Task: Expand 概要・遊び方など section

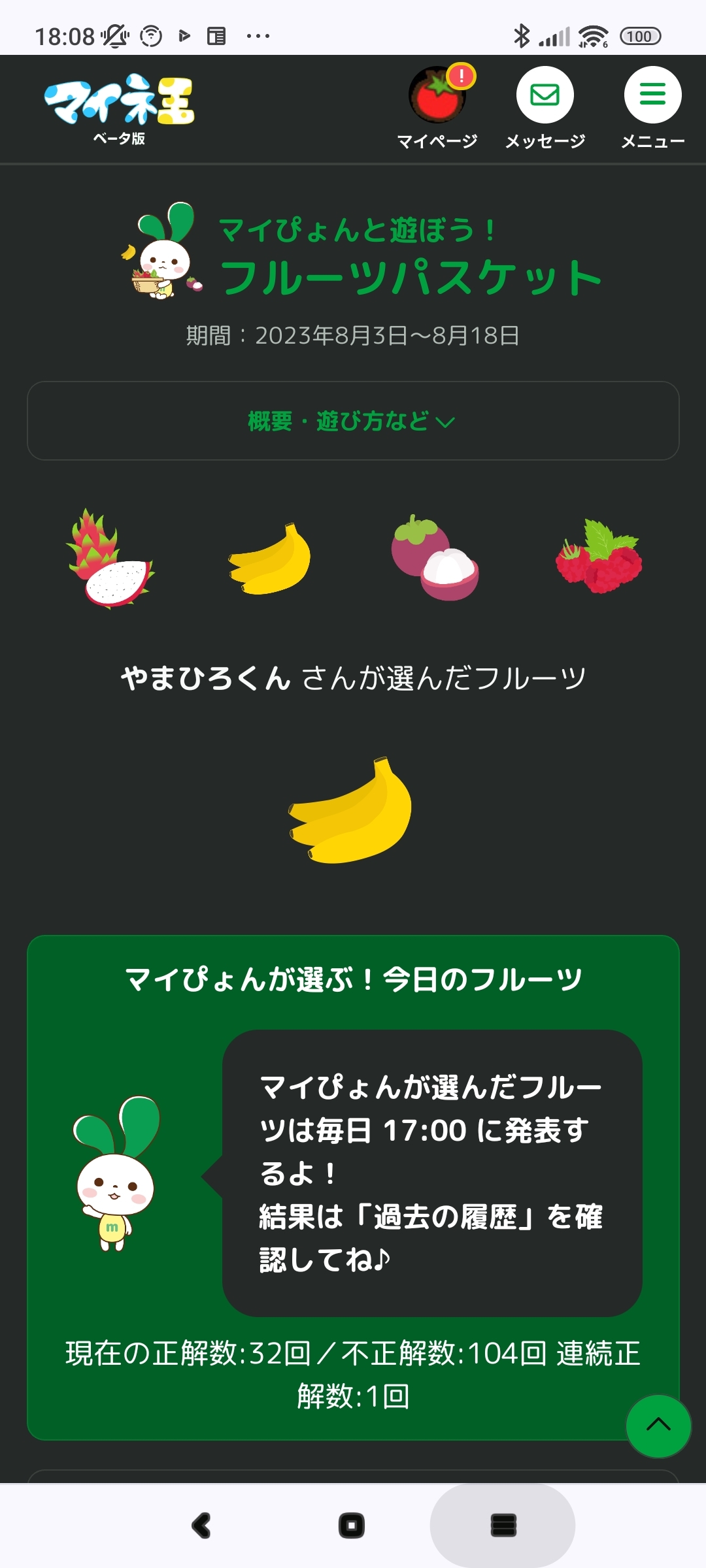Action: point(353,421)
